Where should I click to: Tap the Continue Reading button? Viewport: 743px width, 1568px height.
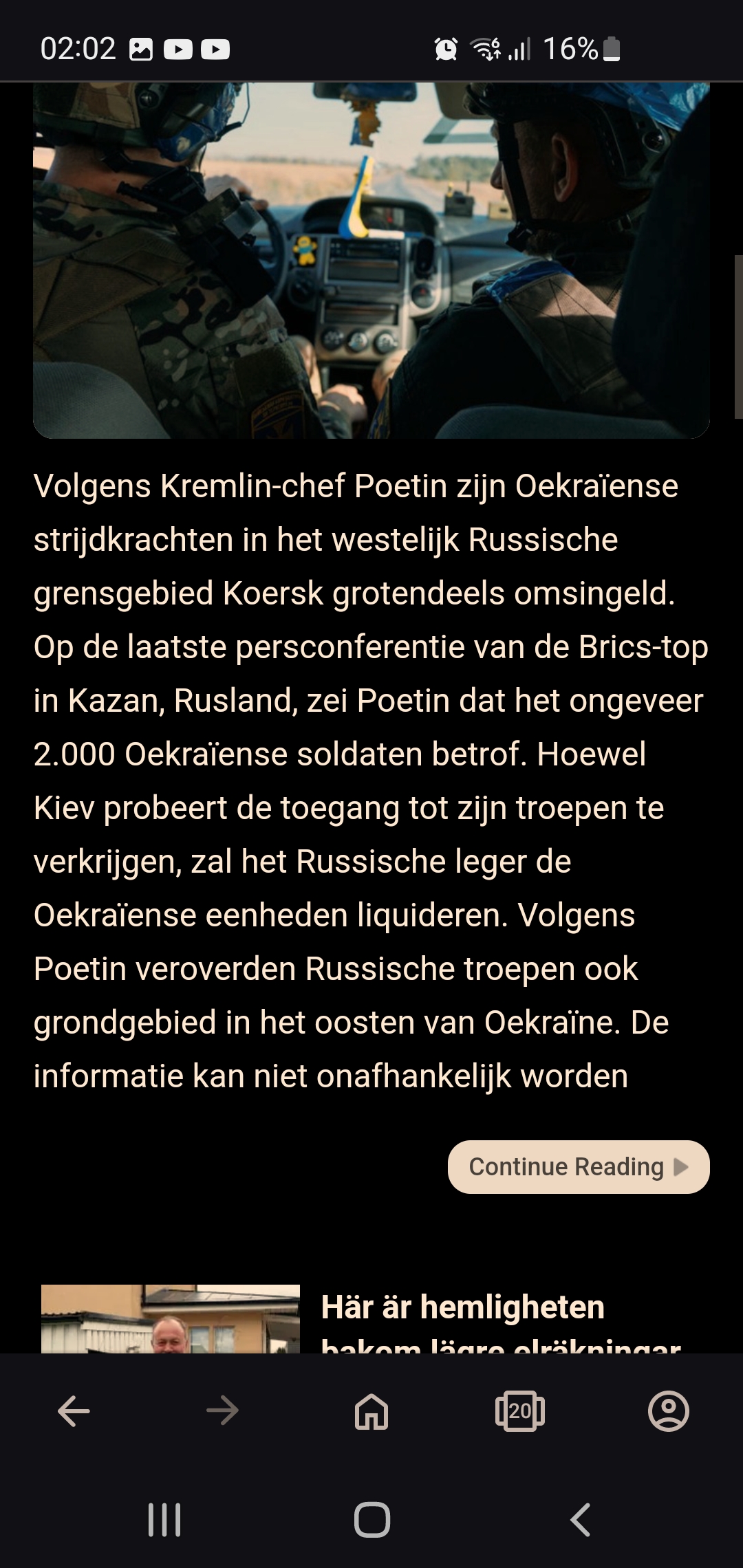tap(579, 1166)
